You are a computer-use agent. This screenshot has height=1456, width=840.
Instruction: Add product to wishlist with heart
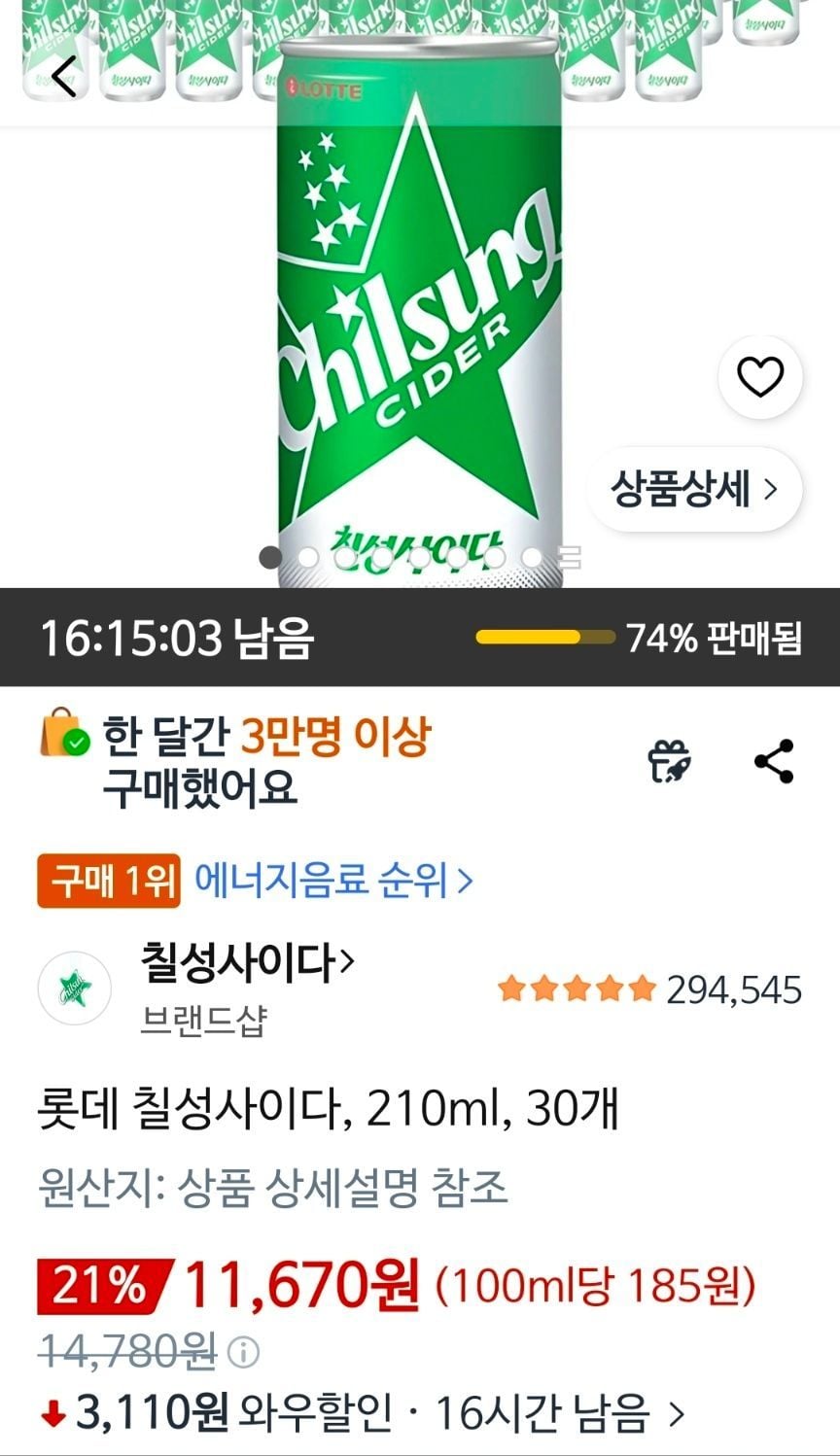(x=759, y=377)
